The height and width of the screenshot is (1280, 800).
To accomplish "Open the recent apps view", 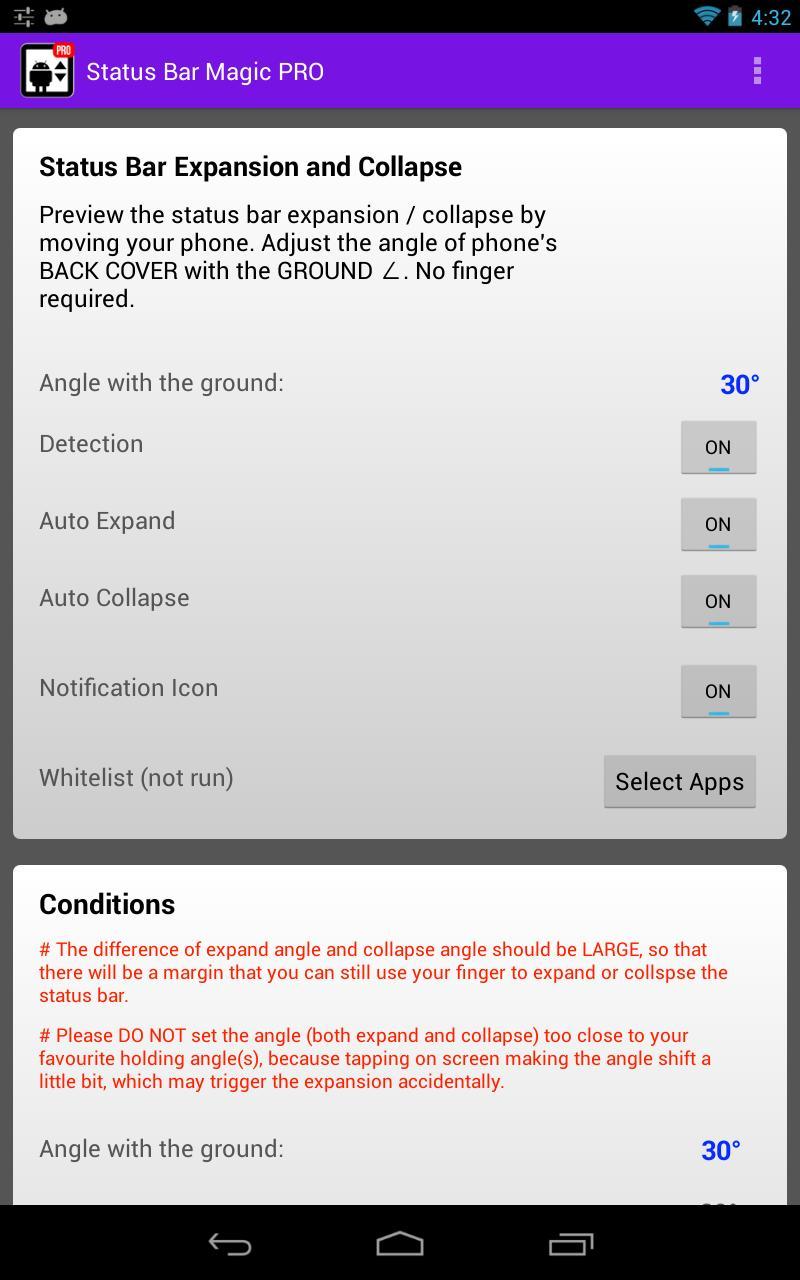I will 571,1244.
